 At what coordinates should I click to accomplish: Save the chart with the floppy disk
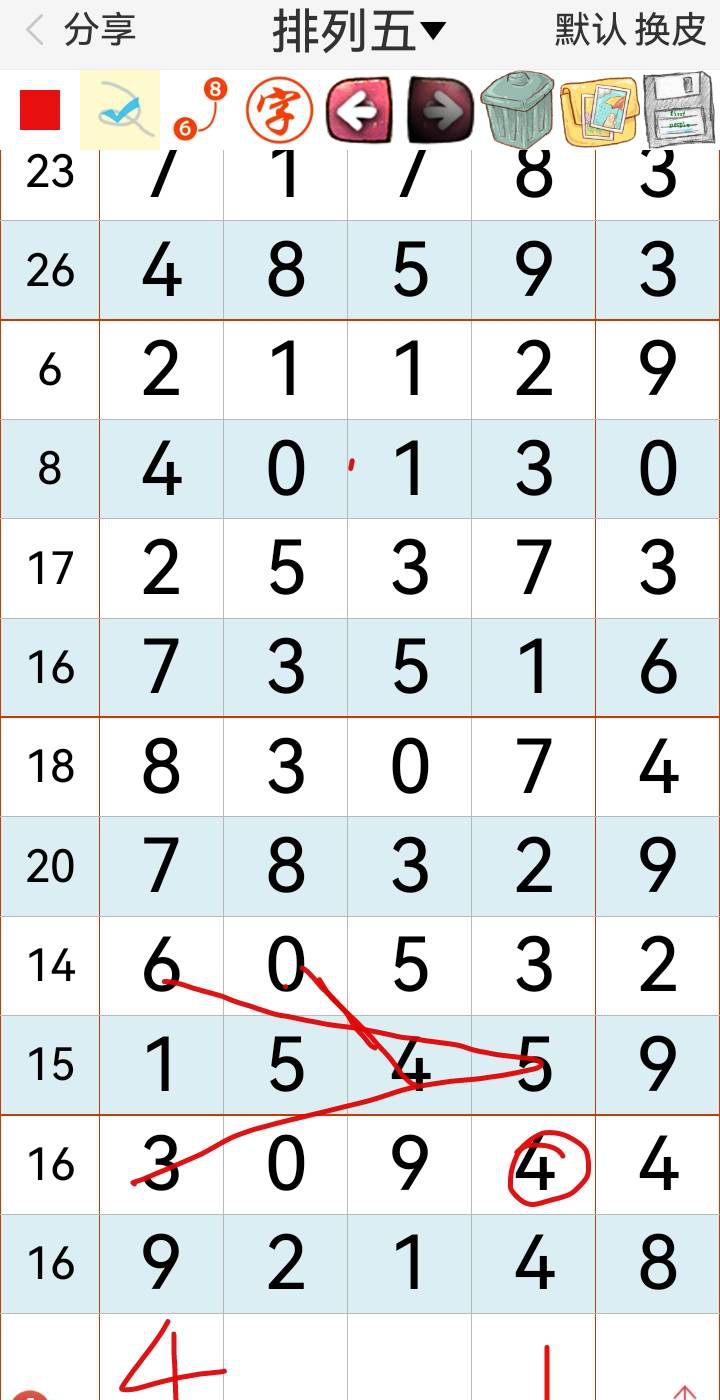(680, 110)
